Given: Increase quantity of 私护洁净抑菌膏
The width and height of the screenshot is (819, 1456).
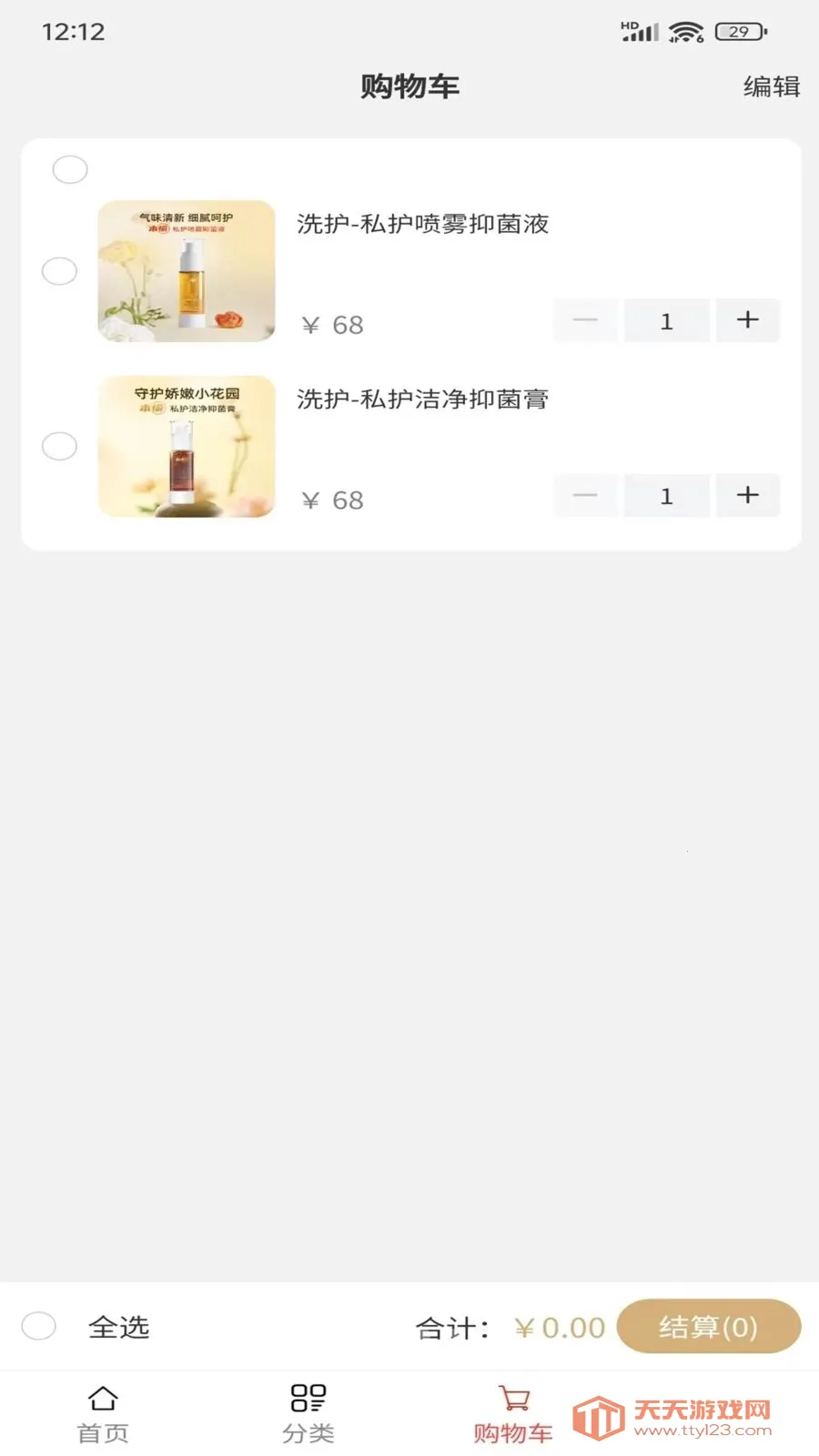Looking at the screenshot, I should (x=748, y=495).
